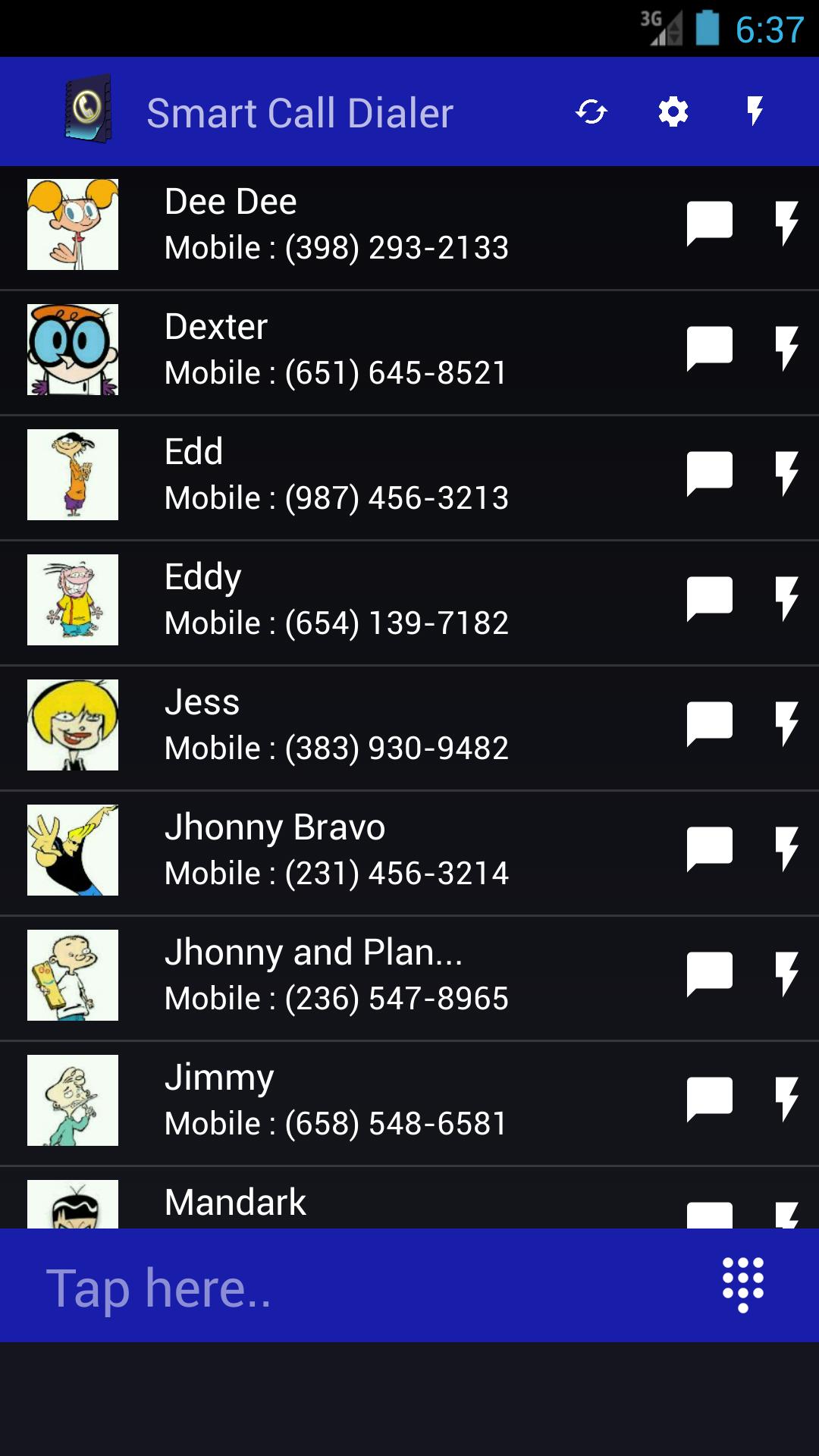Image resolution: width=819 pixels, height=1456 pixels.
Task: Message Jhonny Bravo via the chat icon
Action: [x=709, y=849]
